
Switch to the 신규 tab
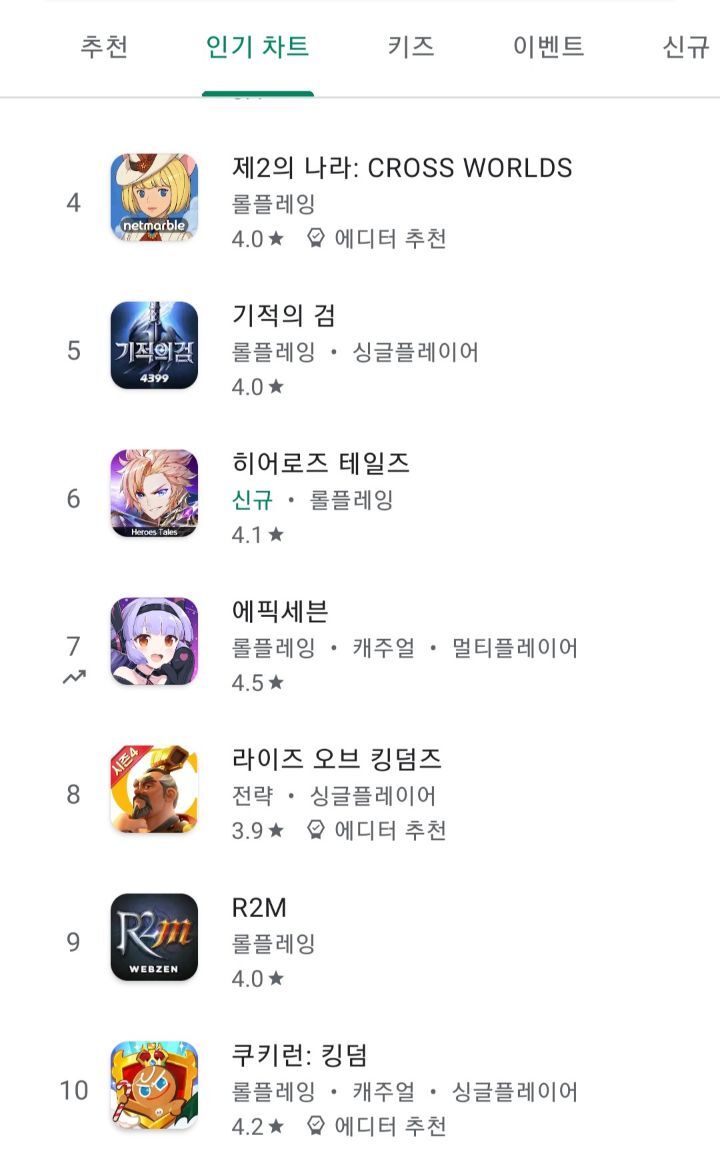pos(686,47)
